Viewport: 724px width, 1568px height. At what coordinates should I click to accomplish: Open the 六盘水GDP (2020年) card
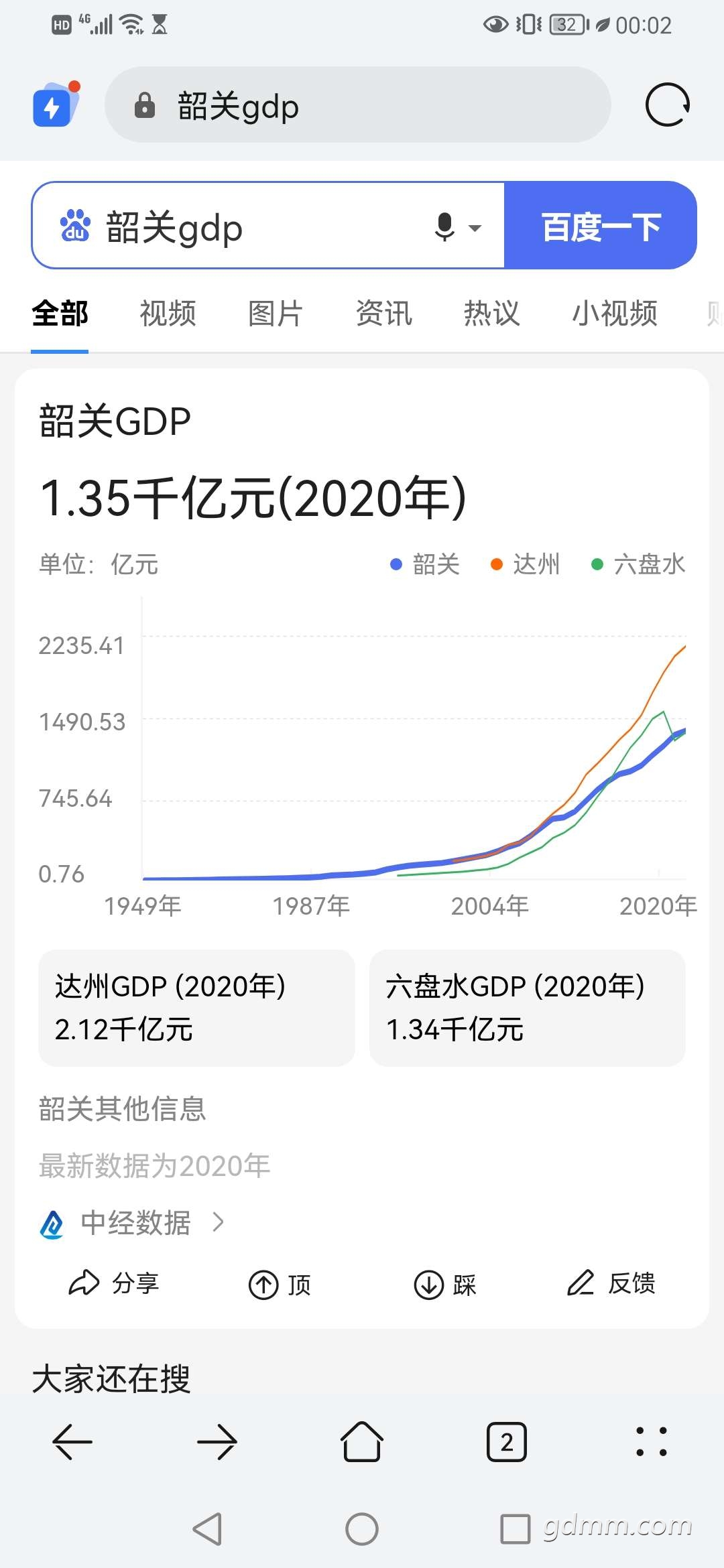[x=527, y=1007]
